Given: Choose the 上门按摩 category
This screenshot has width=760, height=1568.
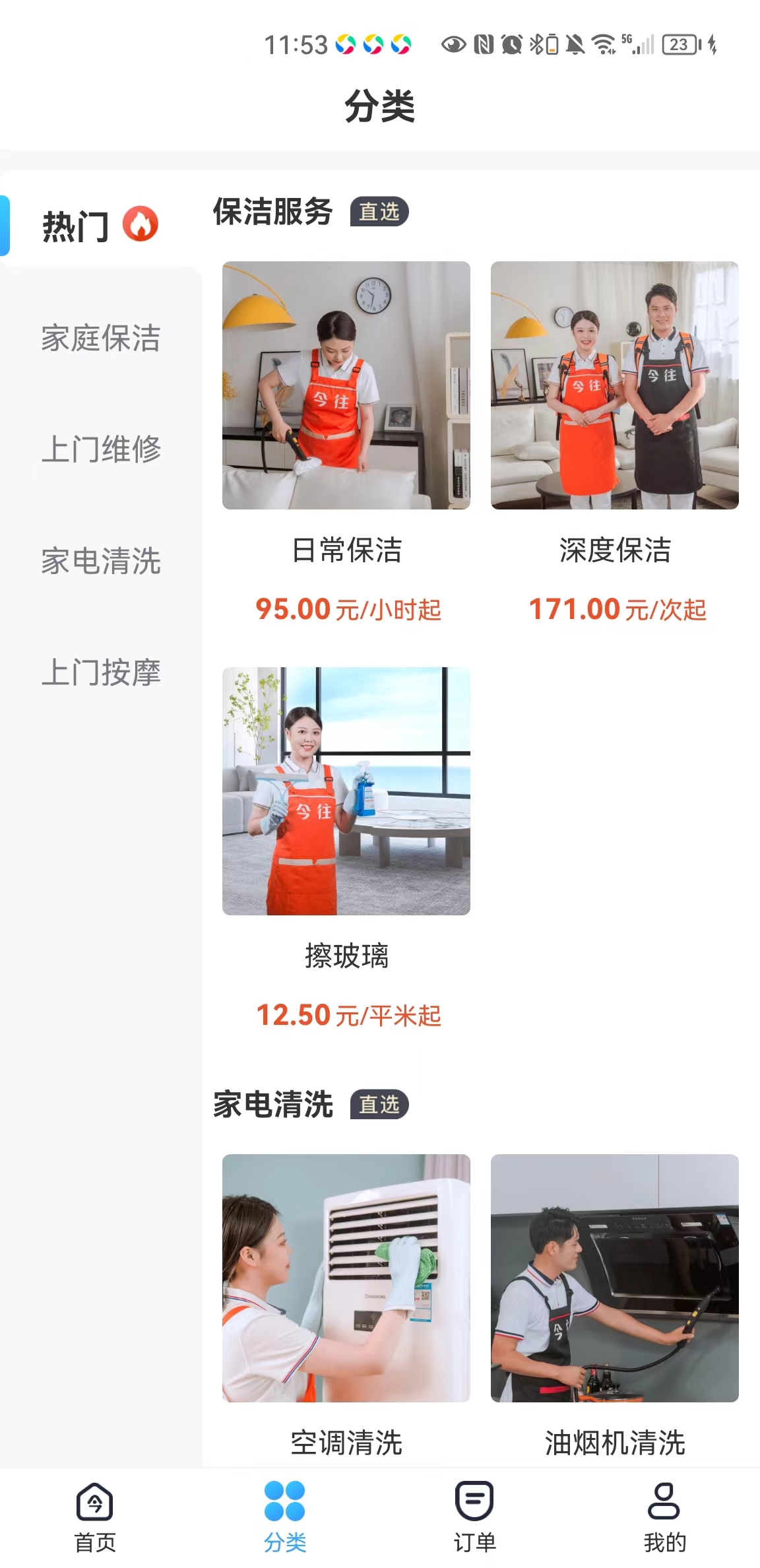Looking at the screenshot, I should (x=101, y=672).
